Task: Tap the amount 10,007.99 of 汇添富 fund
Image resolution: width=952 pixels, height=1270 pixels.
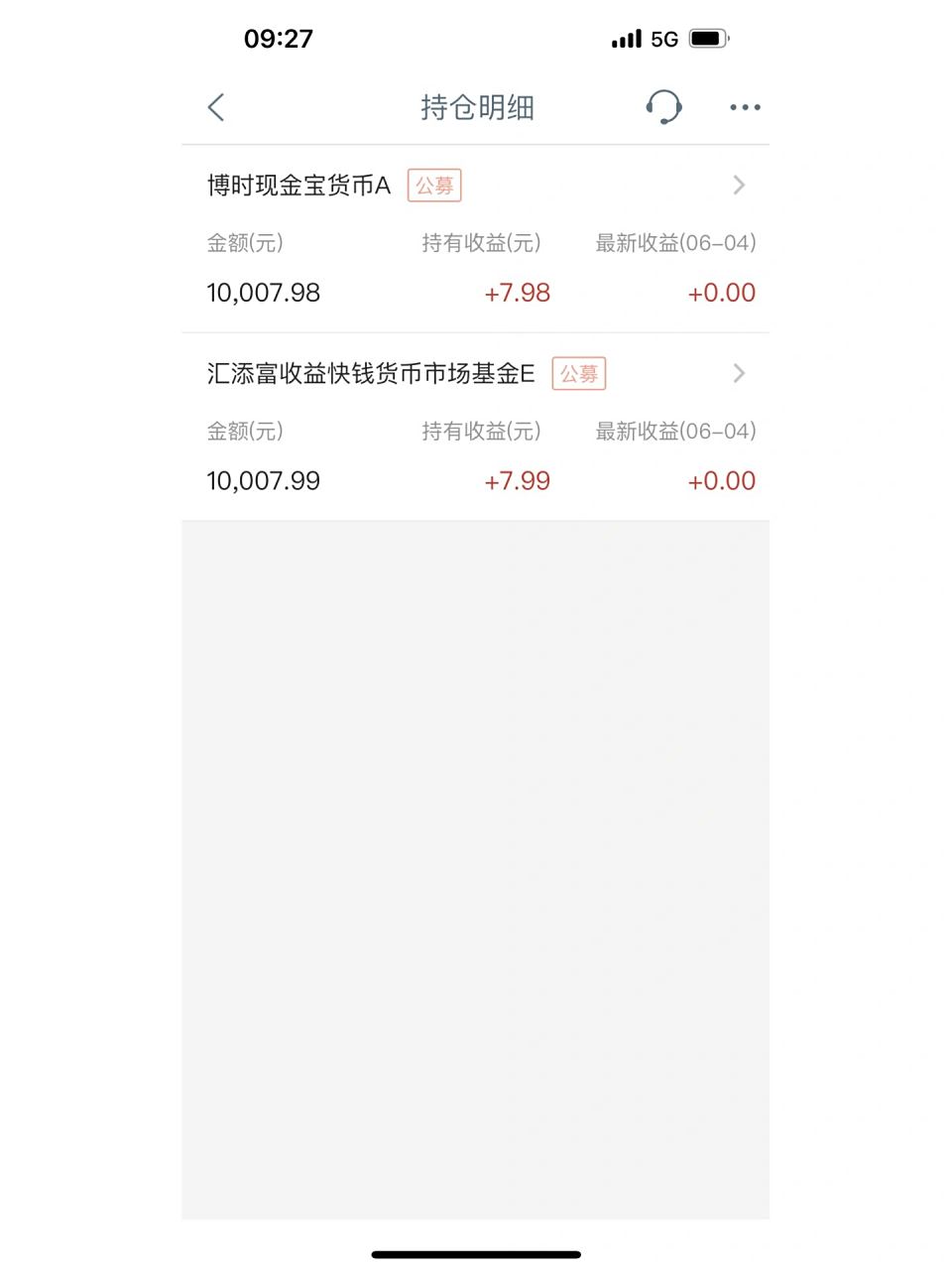Action: click(263, 481)
